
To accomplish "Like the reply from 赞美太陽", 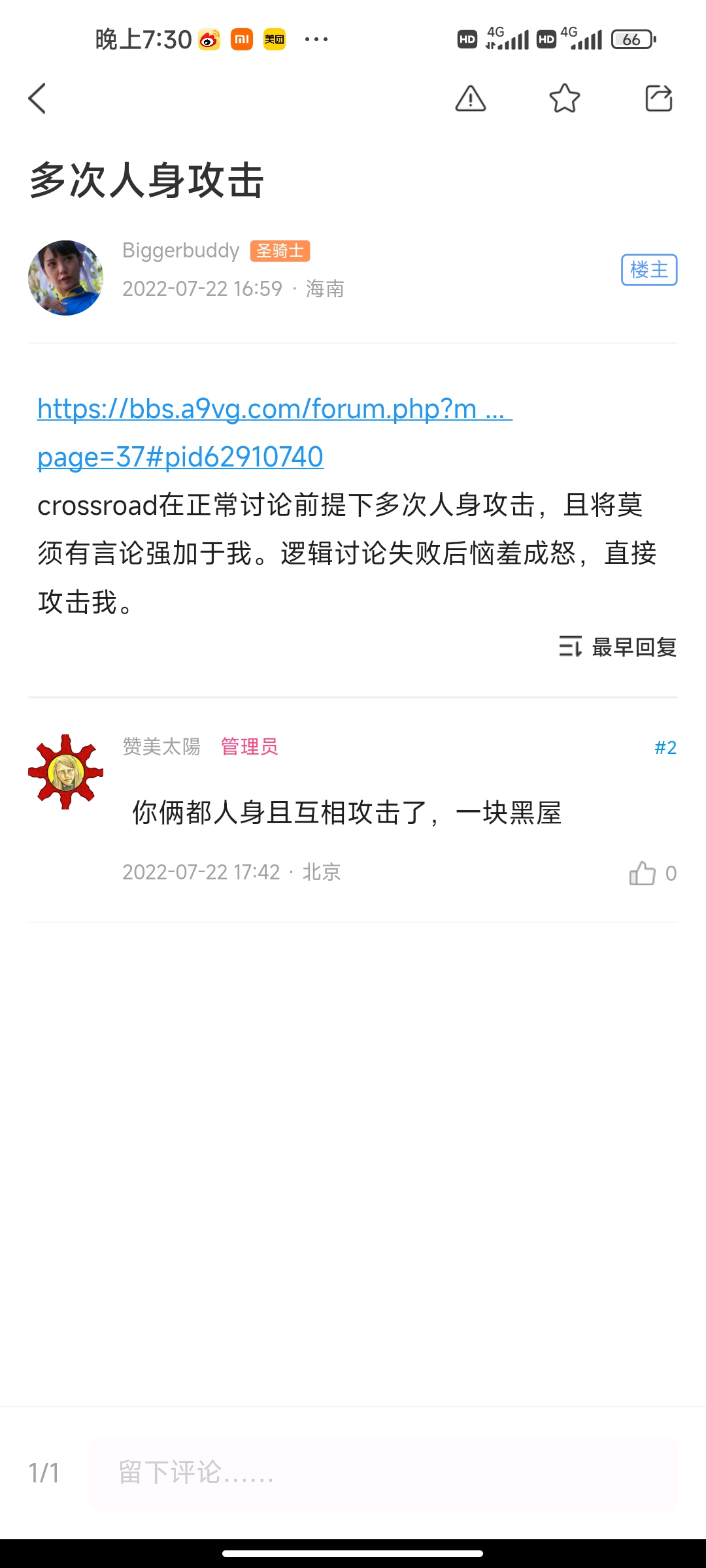I will (x=643, y=873).
